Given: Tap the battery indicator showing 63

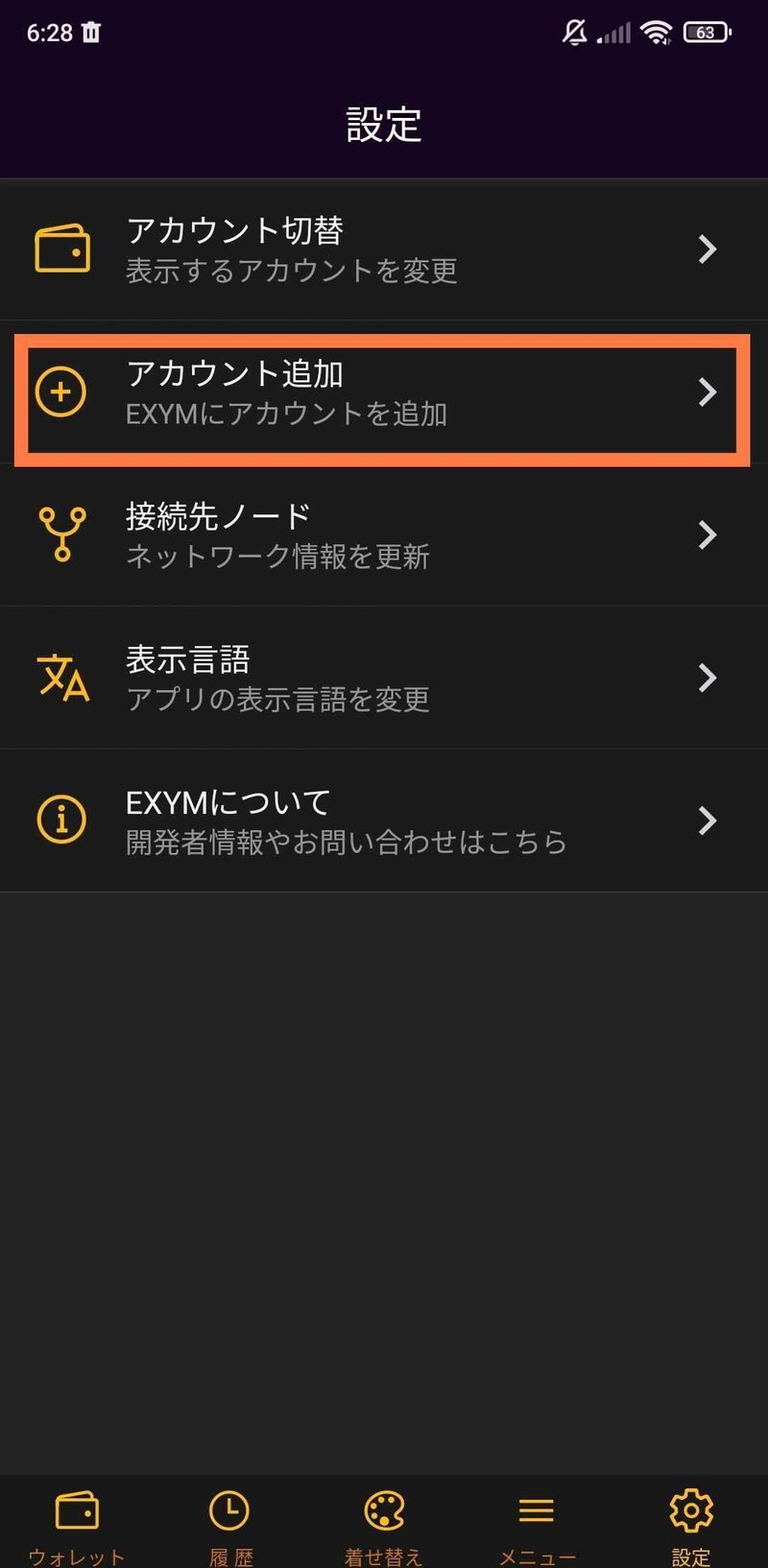Looking at the screenshot, I should pyautogui.click(x=704, y=32).
